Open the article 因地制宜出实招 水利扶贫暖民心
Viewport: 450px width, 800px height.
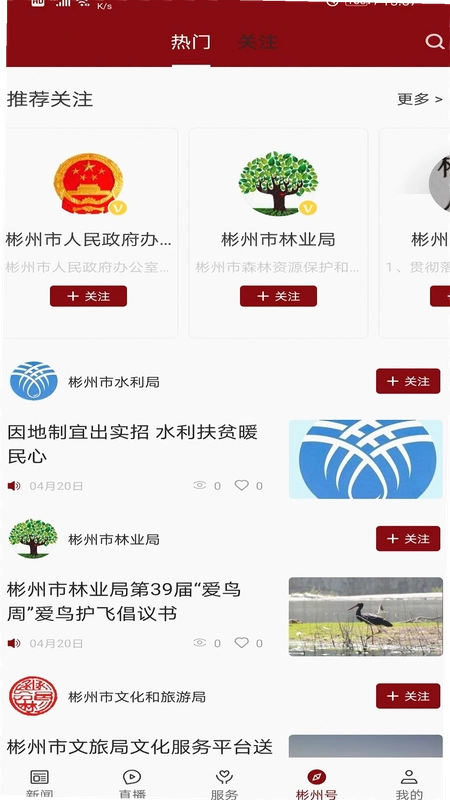pos(133,444)
